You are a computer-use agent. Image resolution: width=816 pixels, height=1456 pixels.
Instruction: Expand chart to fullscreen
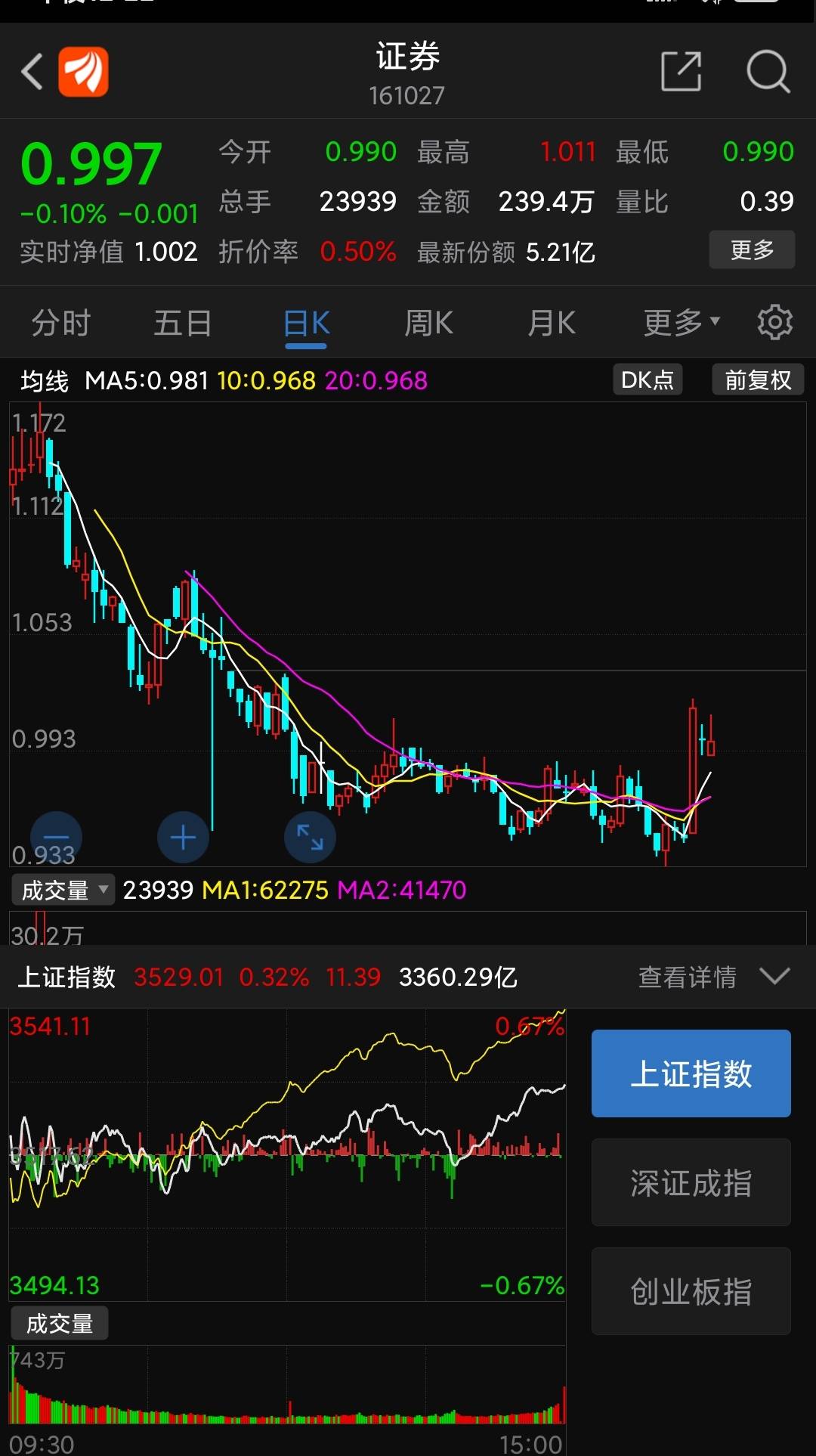point(310,838)
